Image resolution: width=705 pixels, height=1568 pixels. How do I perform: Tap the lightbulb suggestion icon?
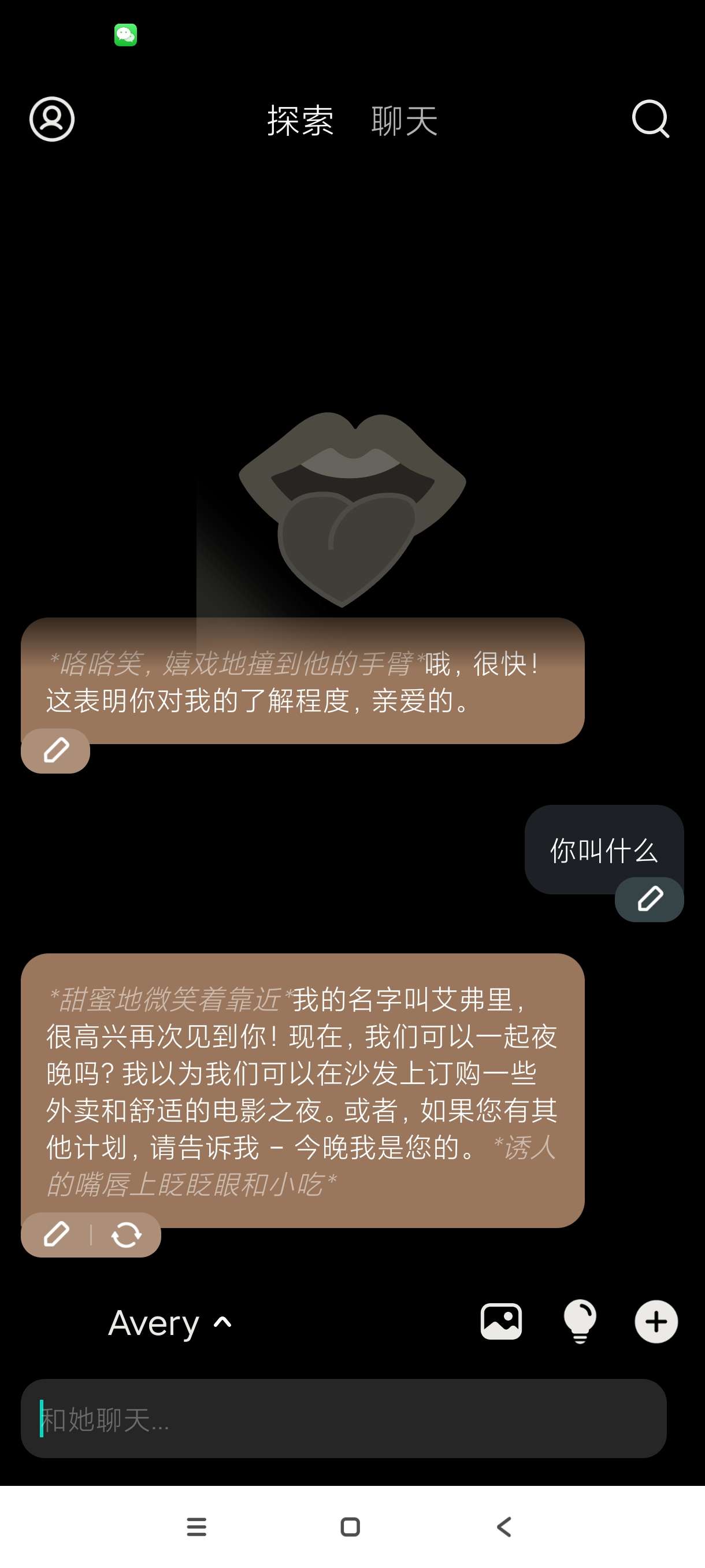[580, 1322]
